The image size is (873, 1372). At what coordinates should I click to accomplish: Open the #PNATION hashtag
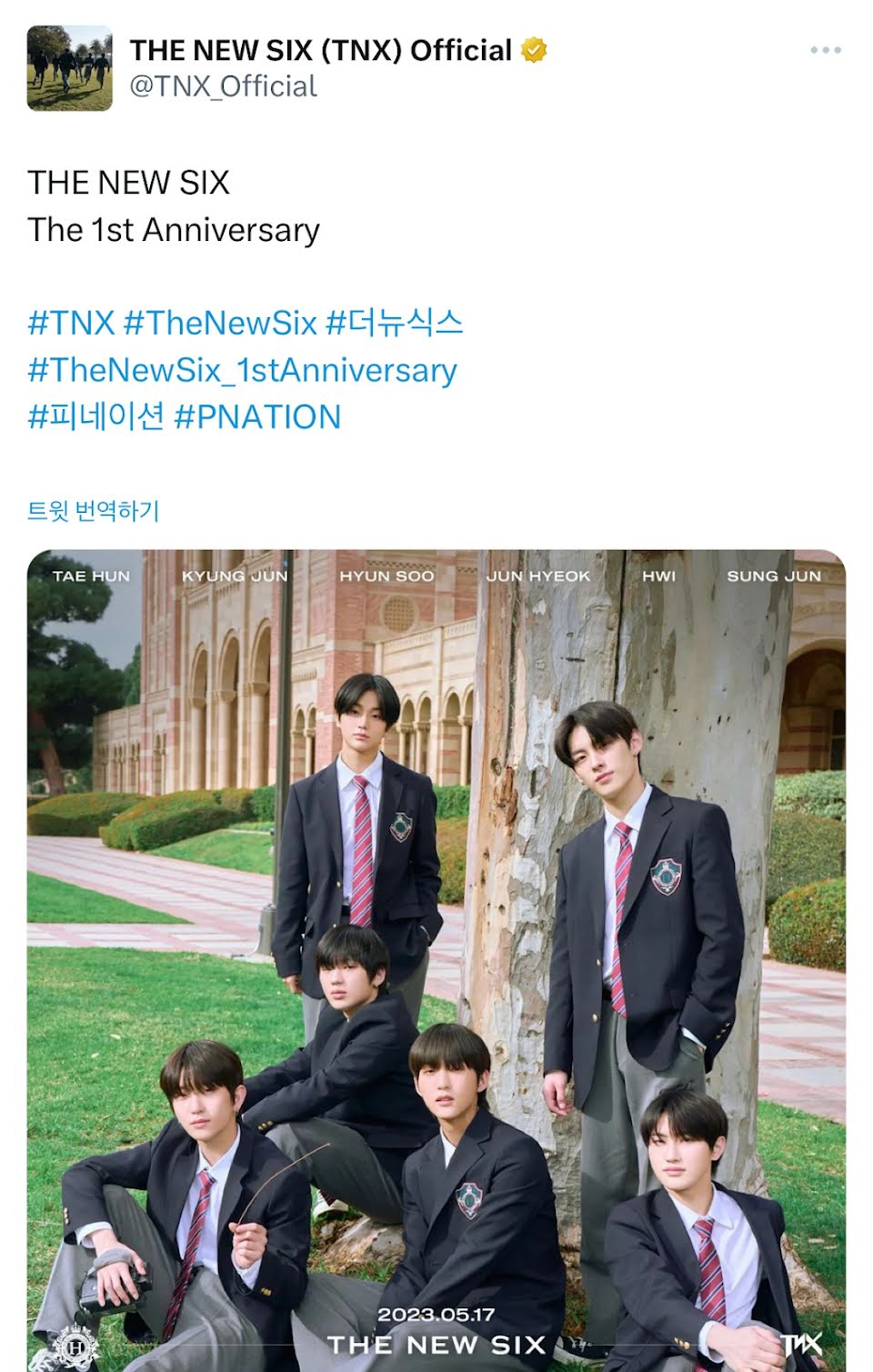click(257, 417)
